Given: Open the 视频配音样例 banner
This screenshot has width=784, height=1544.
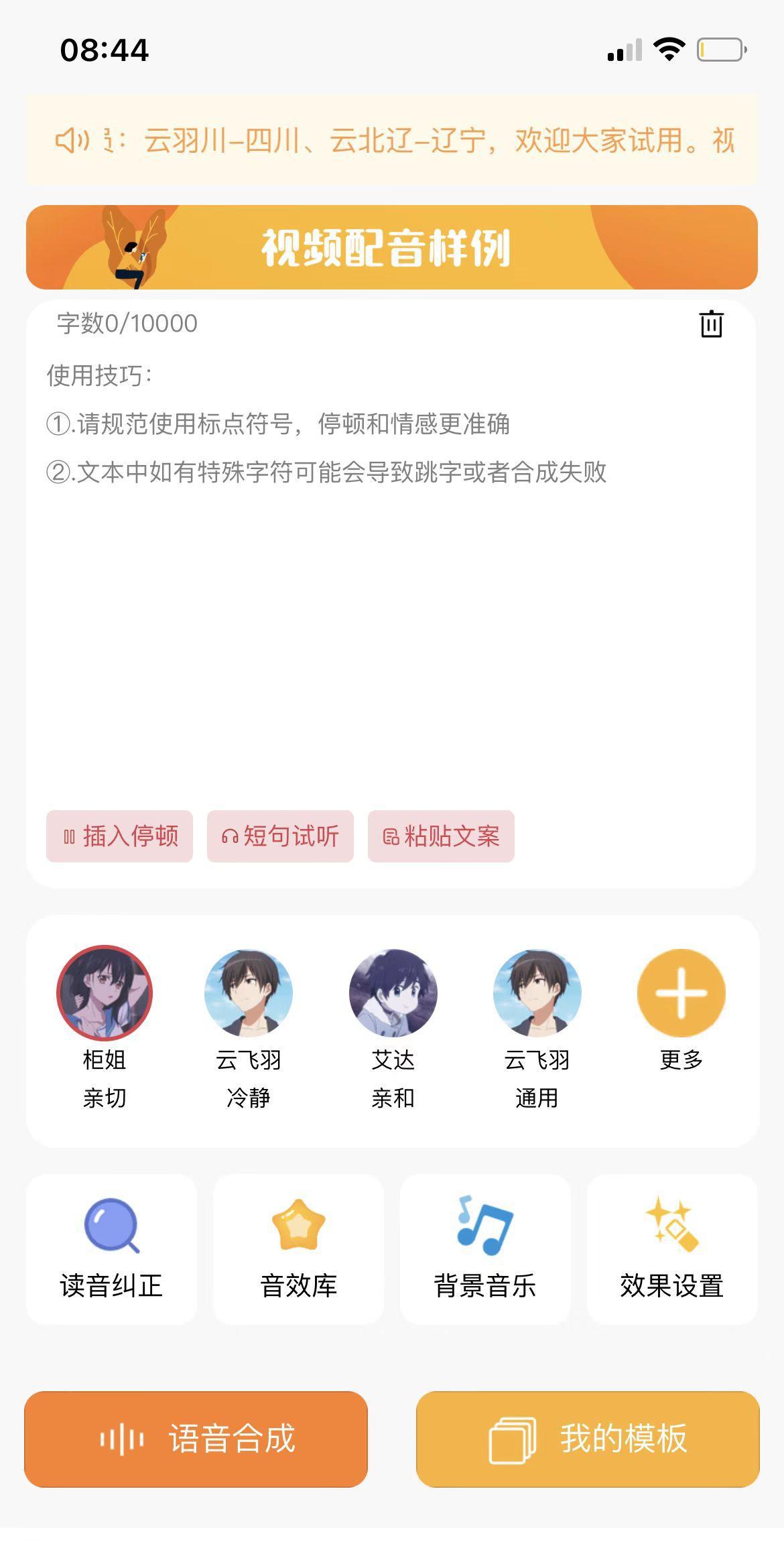Looking at the screenshot, I should (x=391, y=247).
